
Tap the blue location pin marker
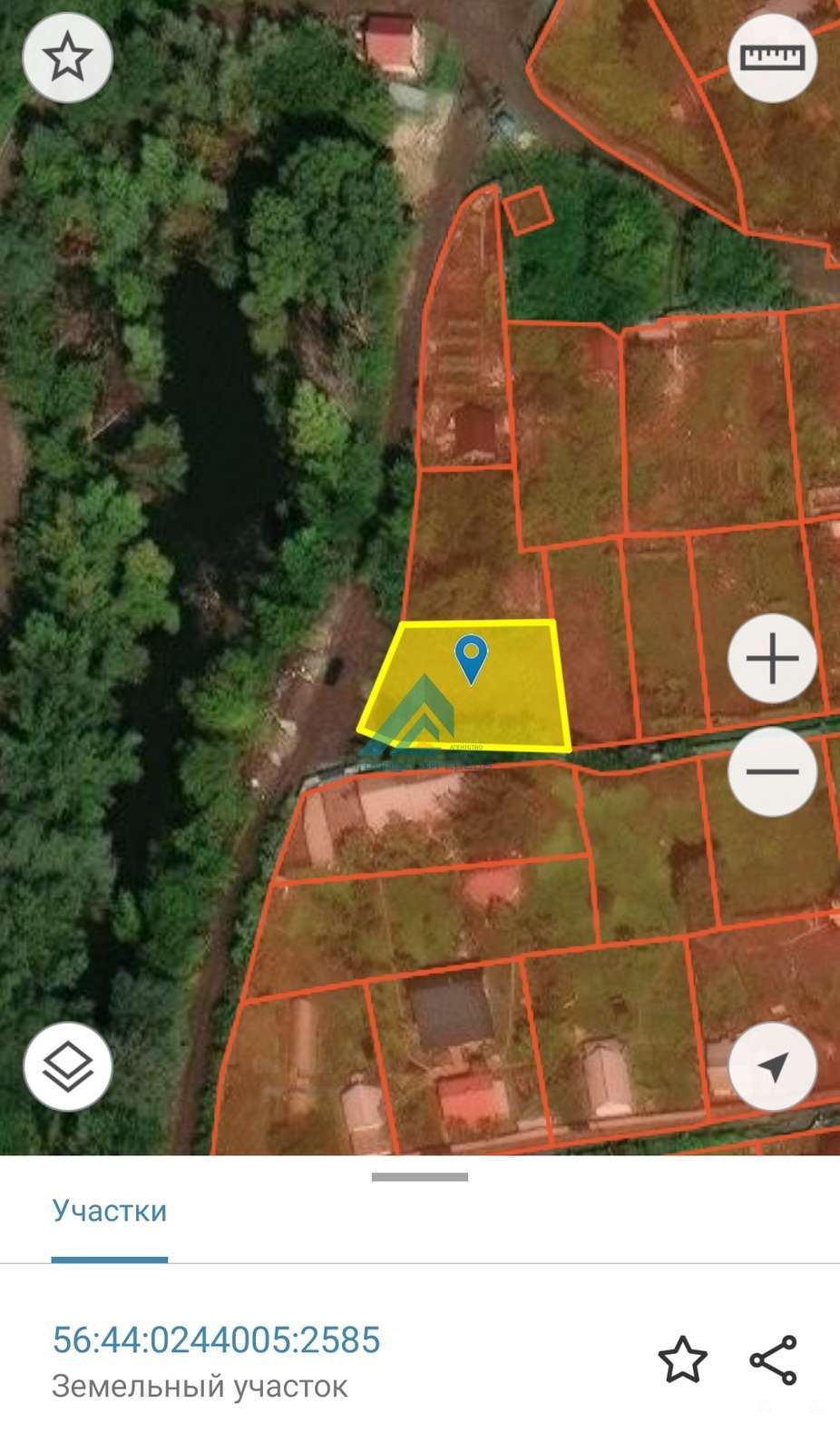coord(471,659)
